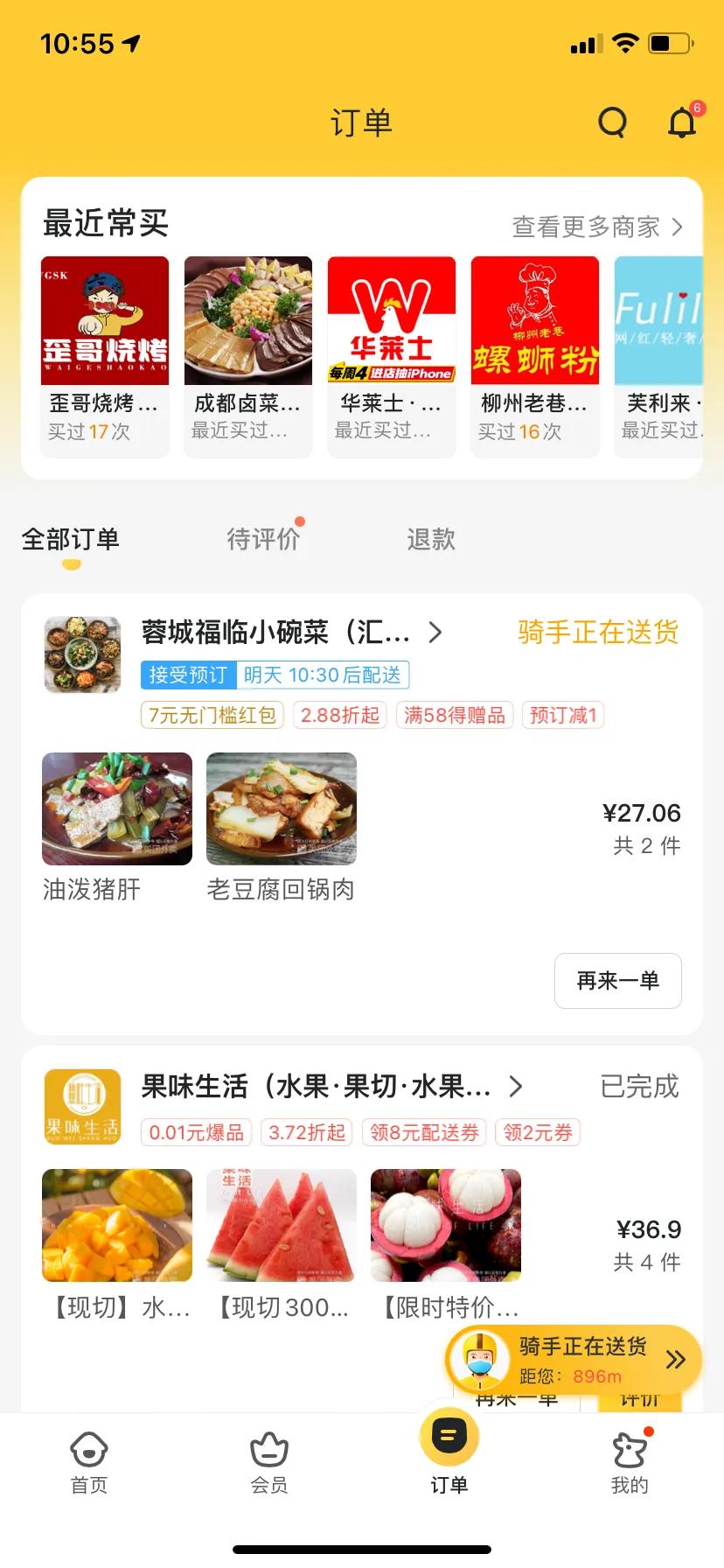Select the 7元无门槛红包 coupon tag

tap(211, 715)
